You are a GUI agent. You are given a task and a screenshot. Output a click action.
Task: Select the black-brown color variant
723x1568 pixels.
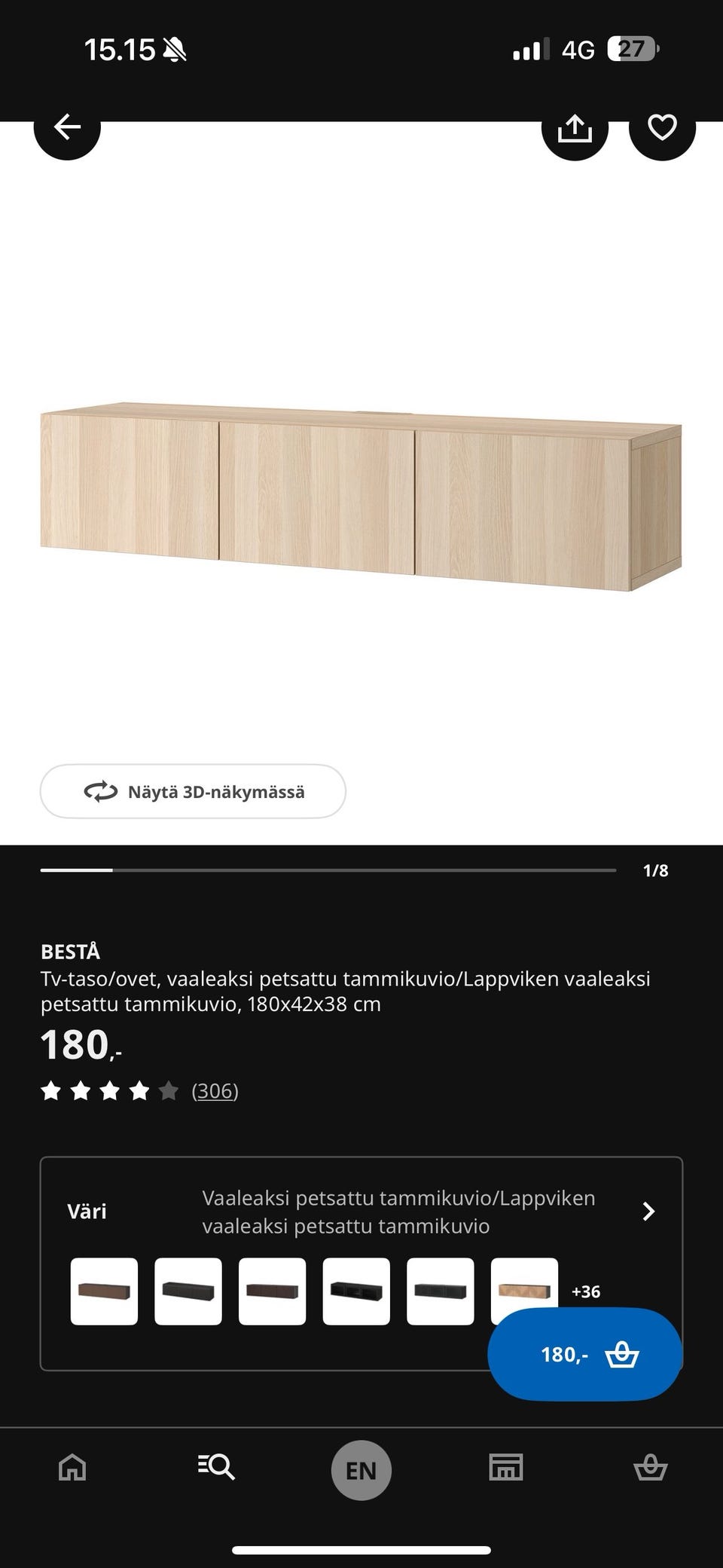pyautogui.click(x=188, y=1291)
